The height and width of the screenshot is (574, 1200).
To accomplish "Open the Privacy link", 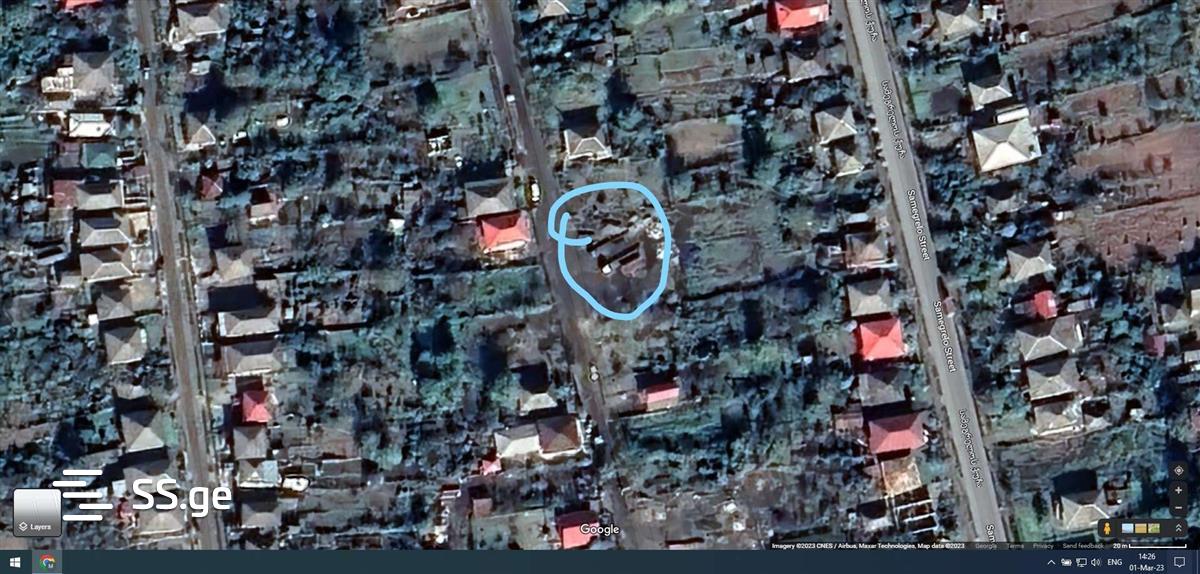I will [1043, 546].
